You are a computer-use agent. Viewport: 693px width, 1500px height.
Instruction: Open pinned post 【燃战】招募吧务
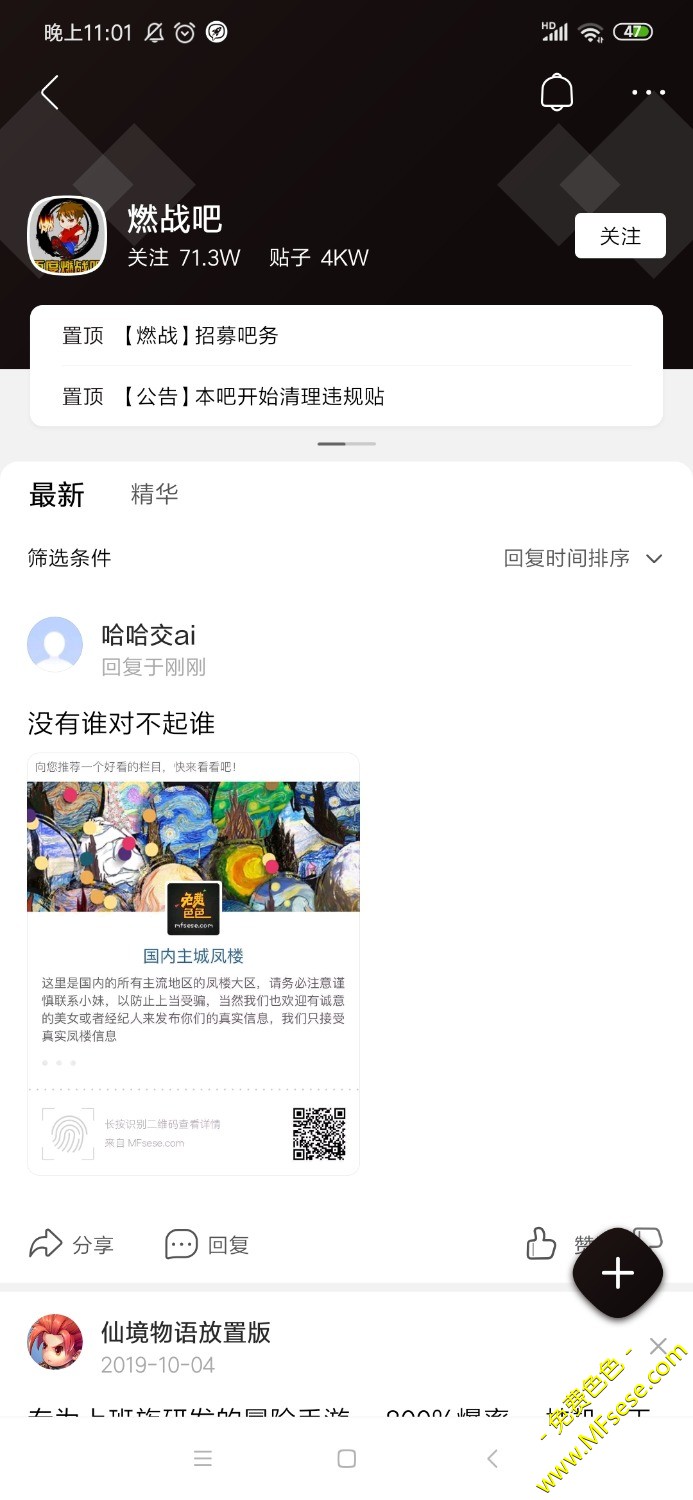coord(199,336)
